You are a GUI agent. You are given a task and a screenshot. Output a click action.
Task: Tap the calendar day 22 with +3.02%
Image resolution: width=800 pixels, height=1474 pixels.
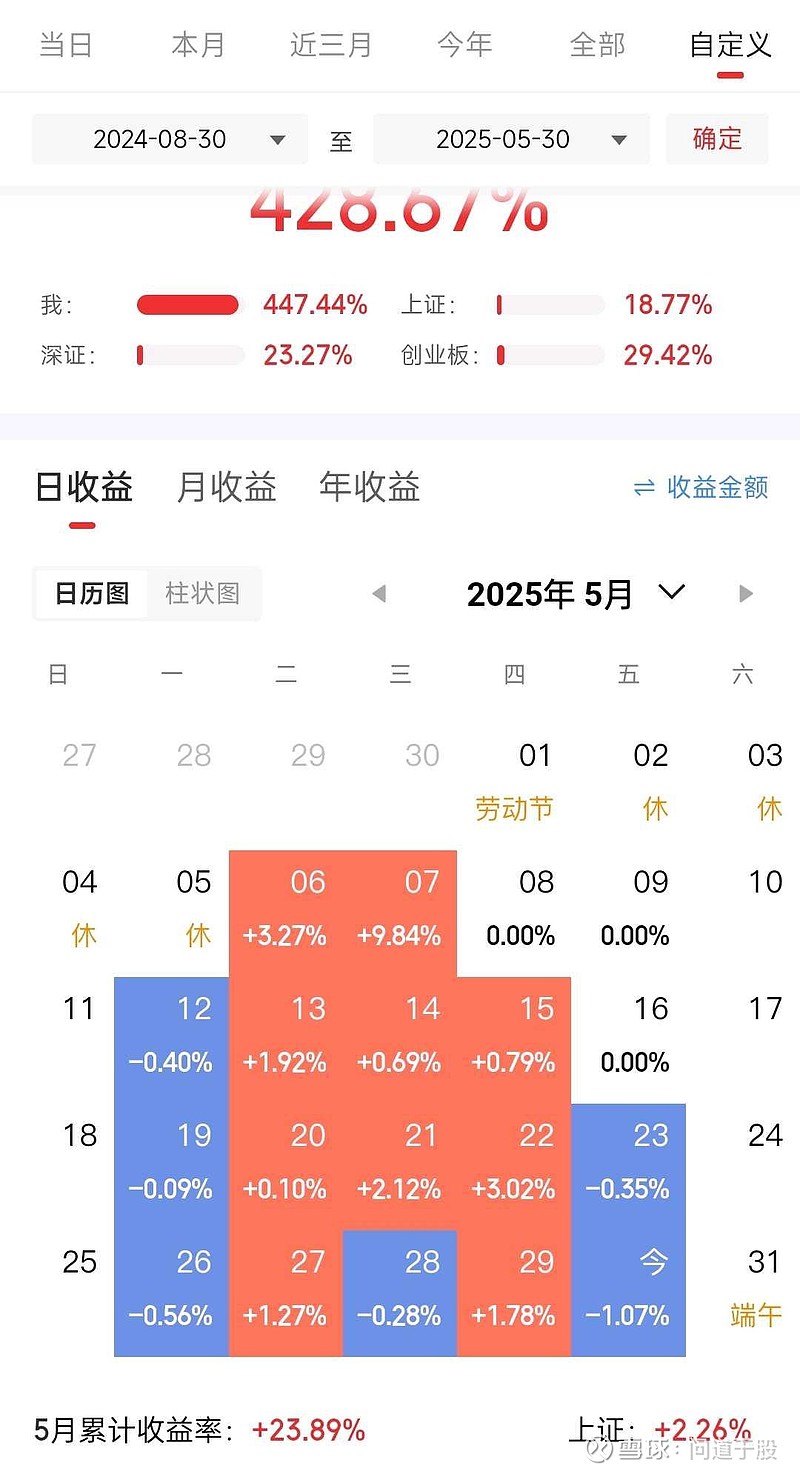(514, 1166)
